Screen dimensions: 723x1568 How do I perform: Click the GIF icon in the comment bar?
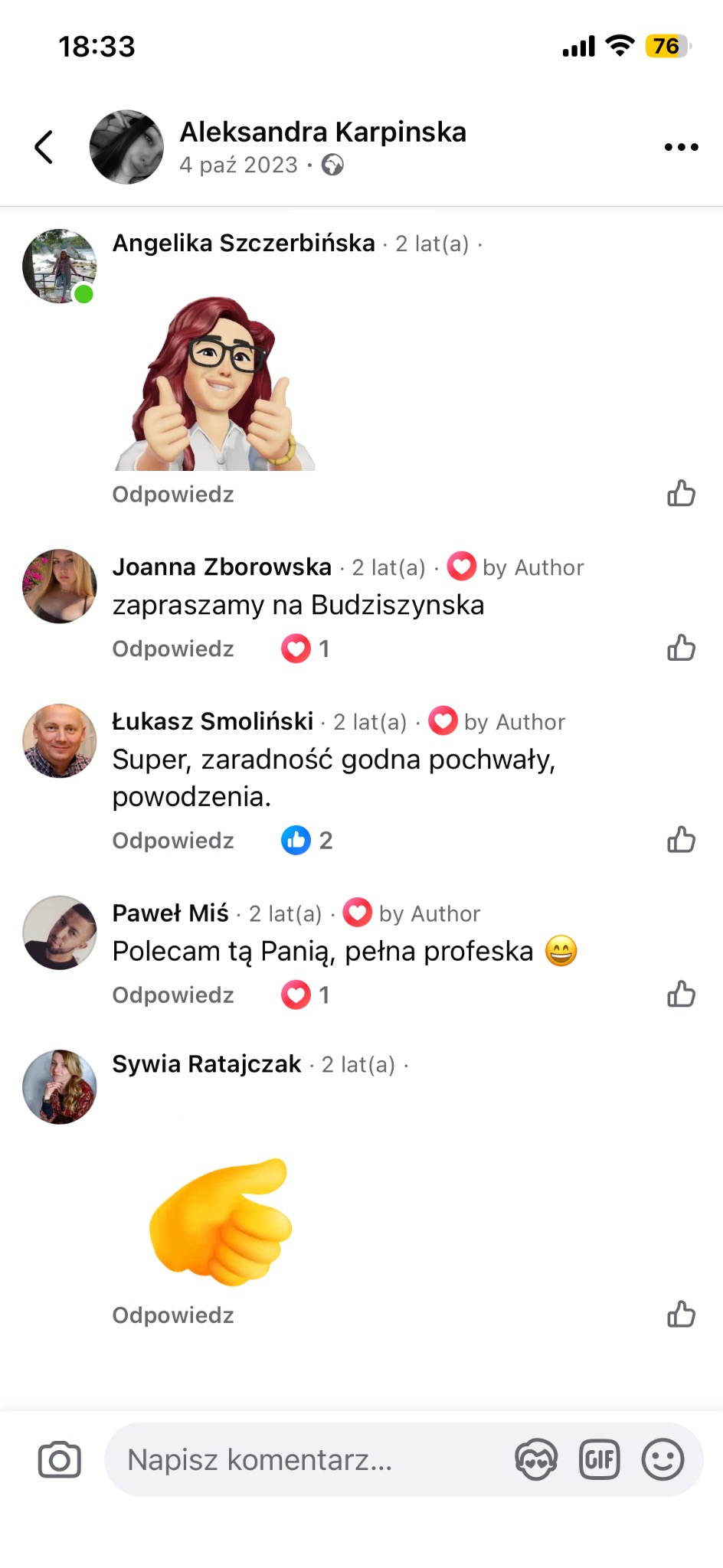600,1459
